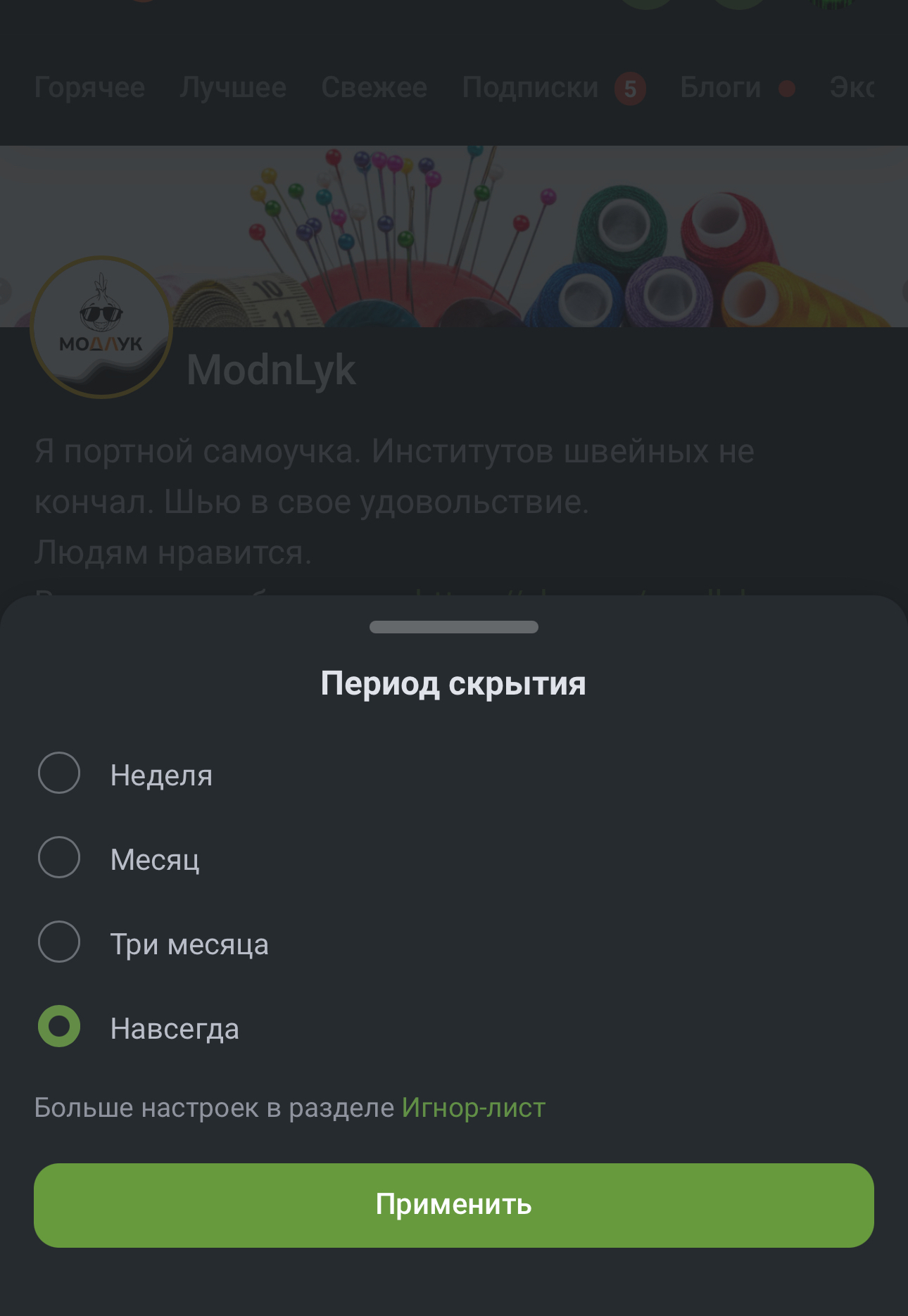Tap the Применить button
The width and height of the screenshot is (908, 1316).
(453, 1206)
